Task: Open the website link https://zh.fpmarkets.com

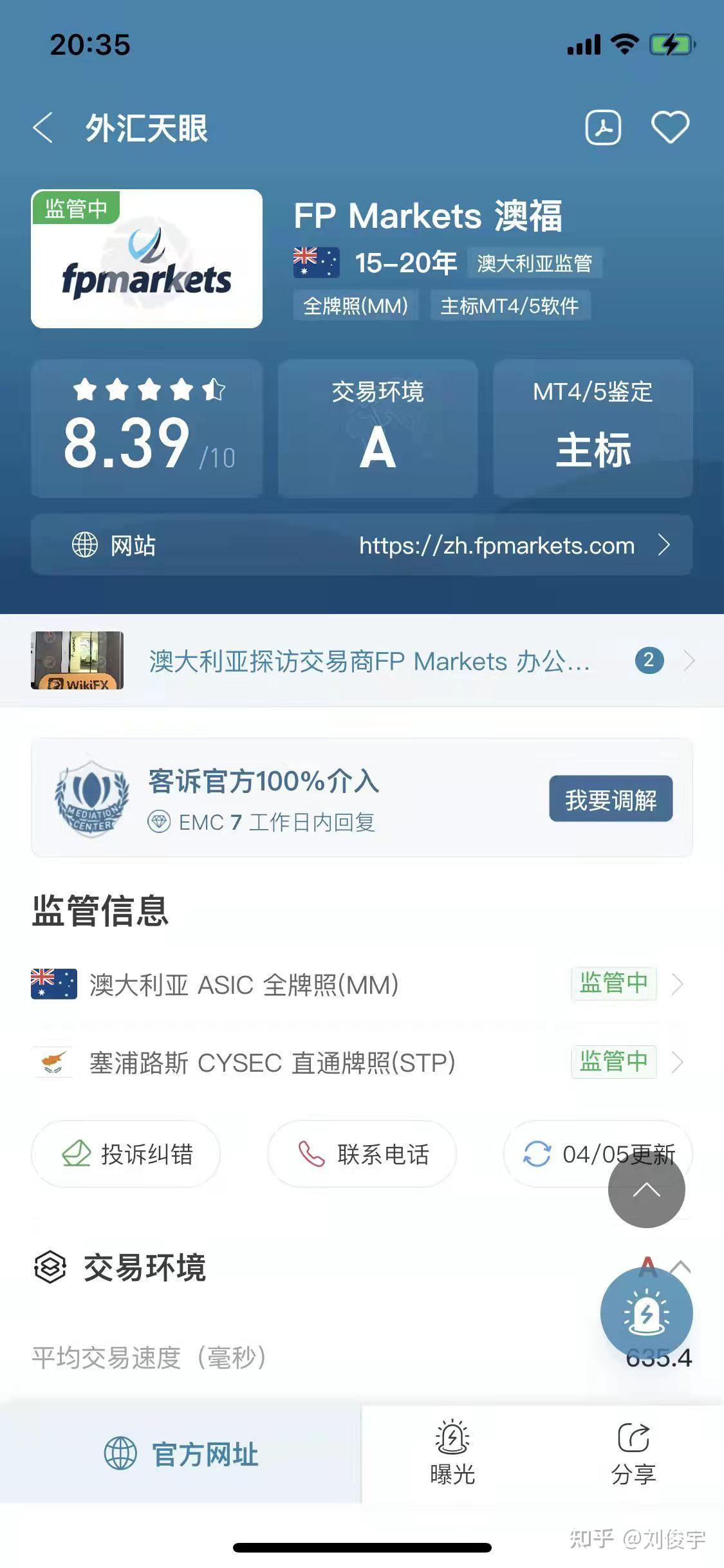Action: pos(496,545)
